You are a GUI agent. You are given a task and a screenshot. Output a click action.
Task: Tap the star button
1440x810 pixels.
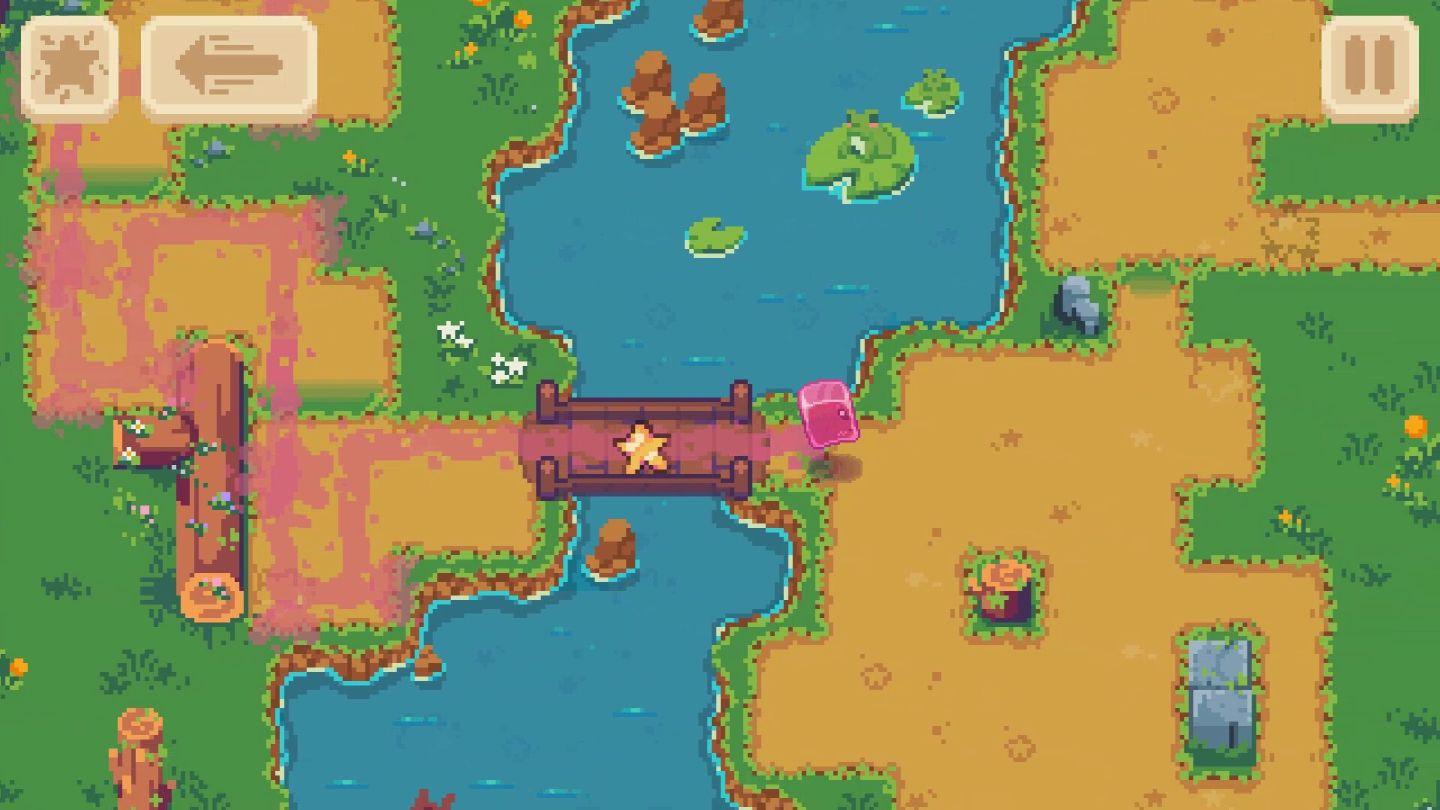[x=69, y=68]
